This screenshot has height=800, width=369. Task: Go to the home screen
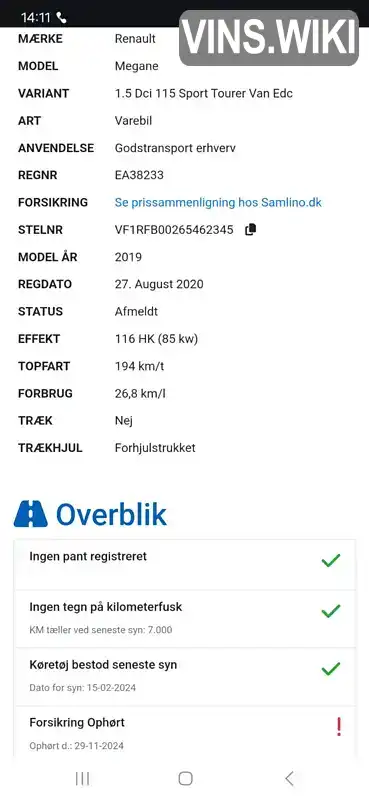(x=185, y=779)
